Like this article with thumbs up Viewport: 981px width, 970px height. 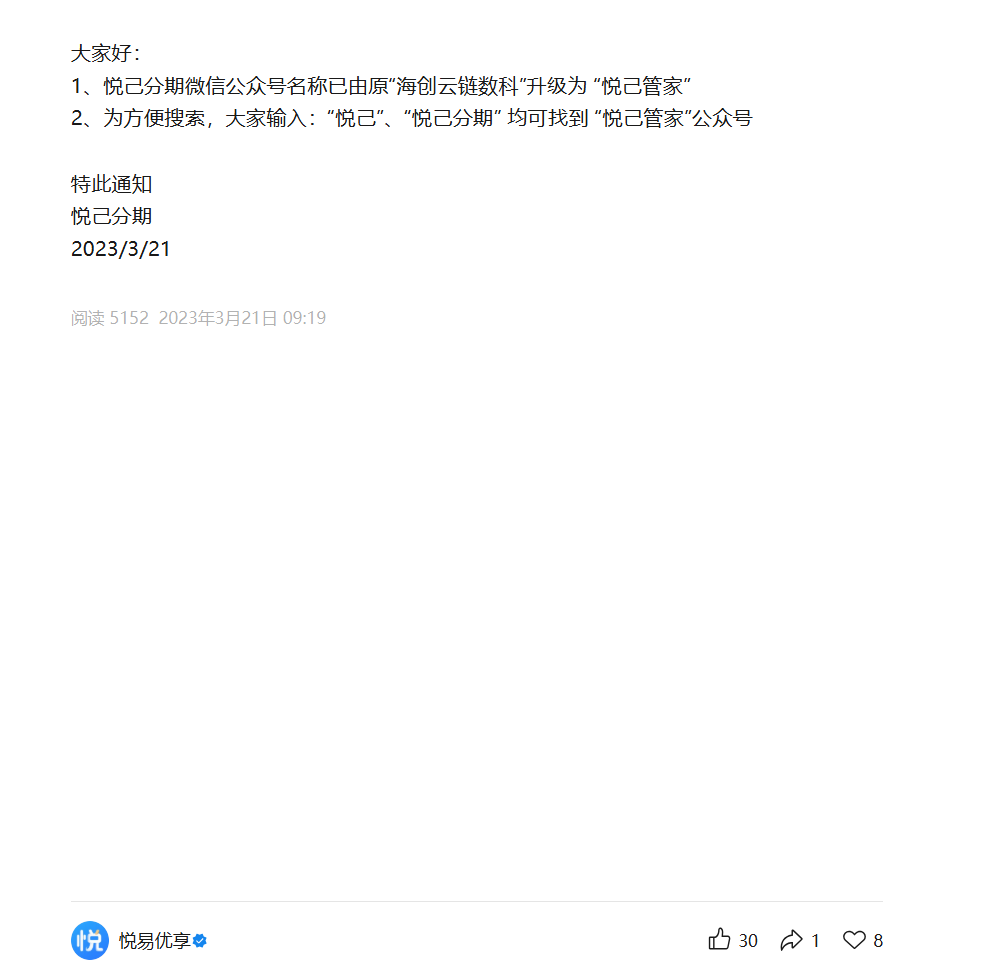tap(720, 940)
